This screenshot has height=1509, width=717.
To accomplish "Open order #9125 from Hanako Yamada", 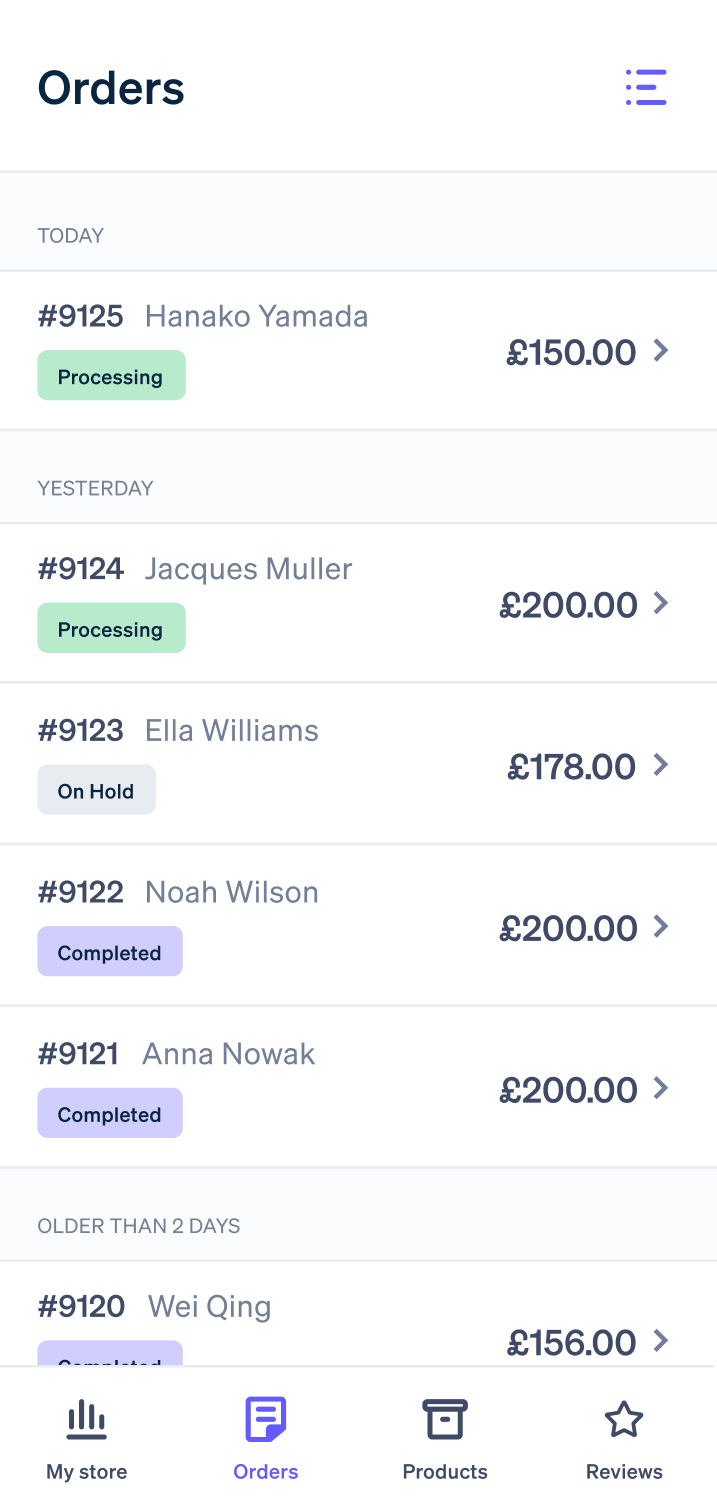I will (358, 350).
